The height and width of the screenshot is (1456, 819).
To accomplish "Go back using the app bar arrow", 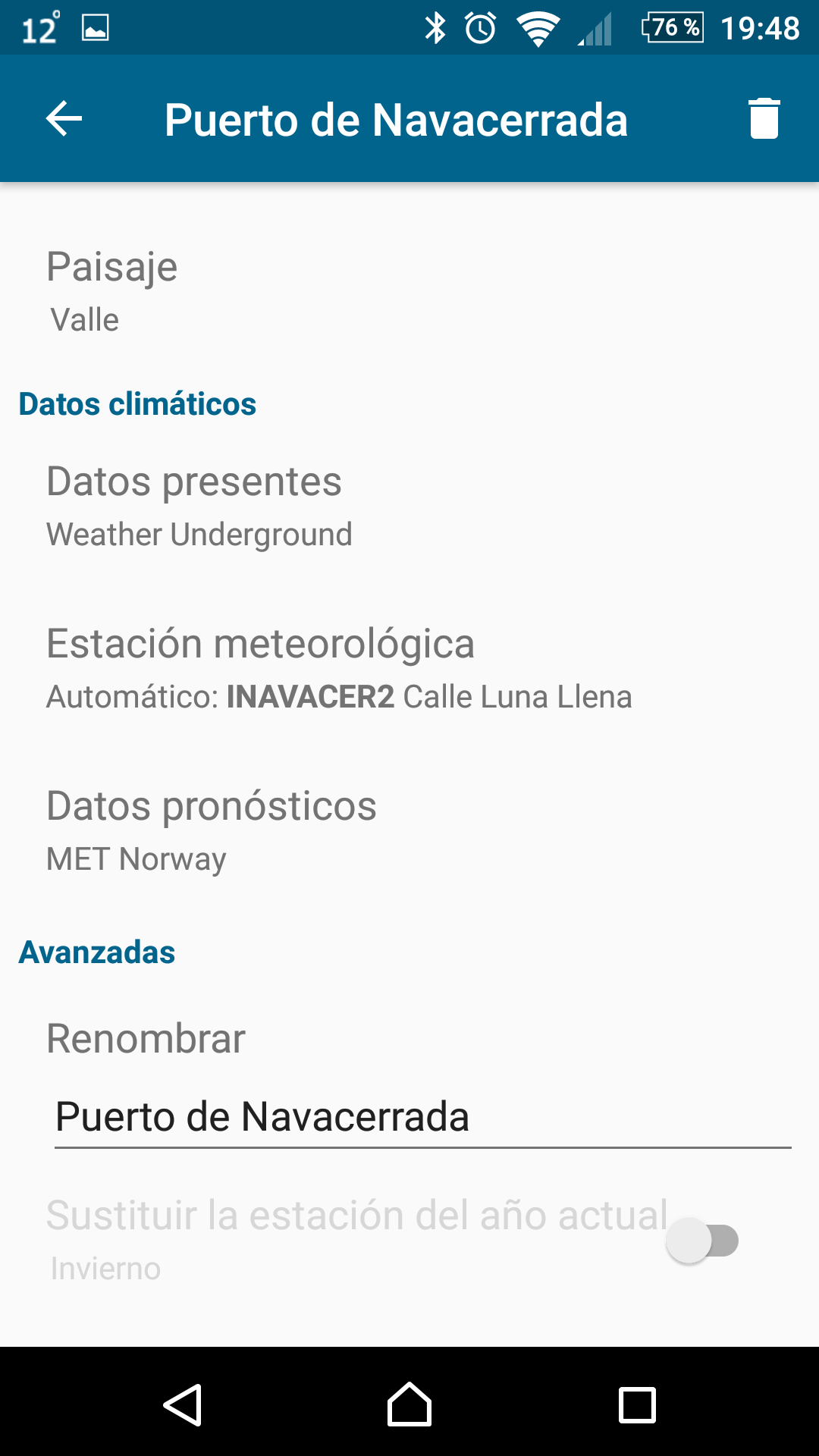I will (64, 119).
